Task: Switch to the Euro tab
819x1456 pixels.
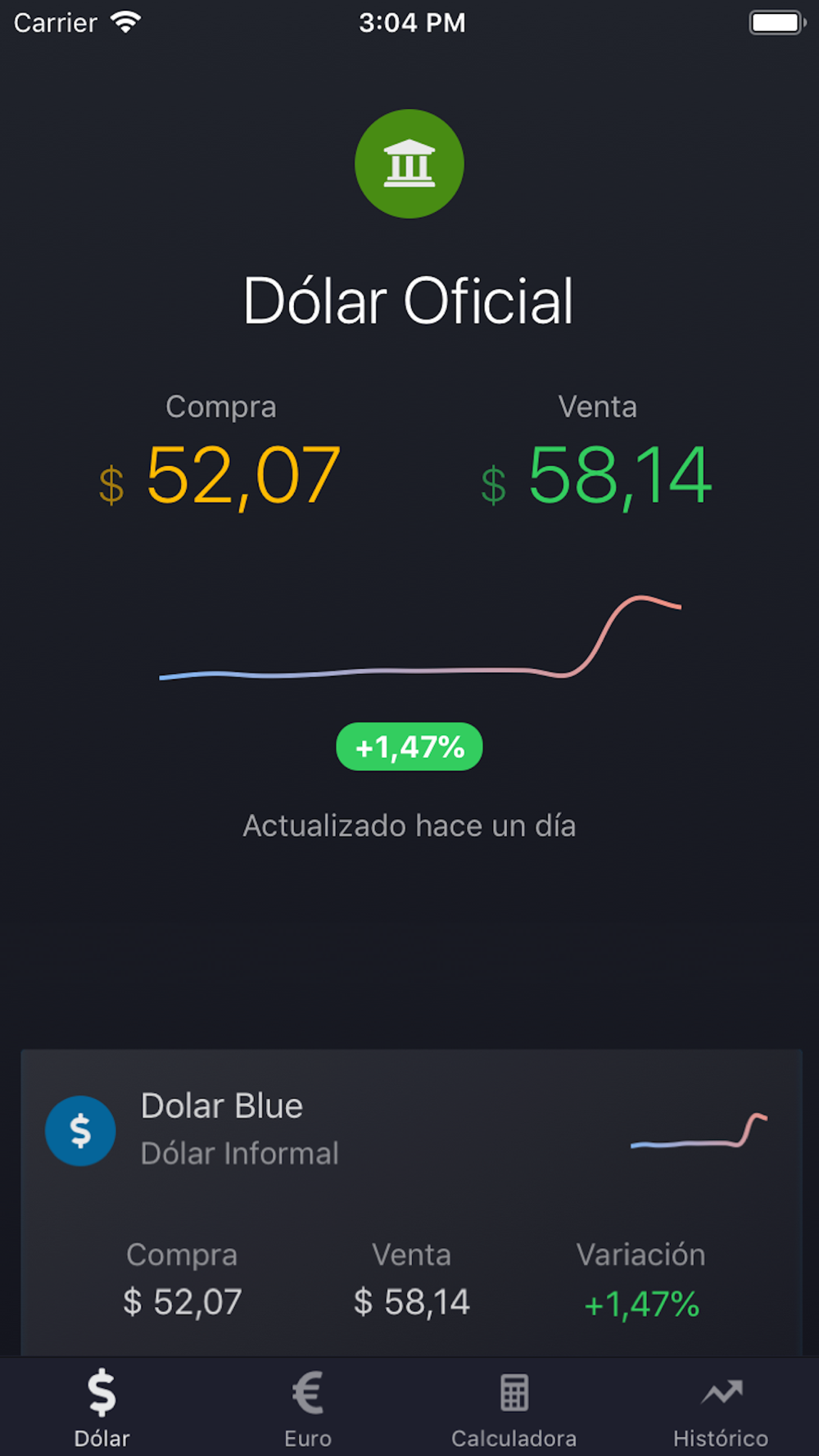Action: pyautogui.click(x=308, y=1409)
